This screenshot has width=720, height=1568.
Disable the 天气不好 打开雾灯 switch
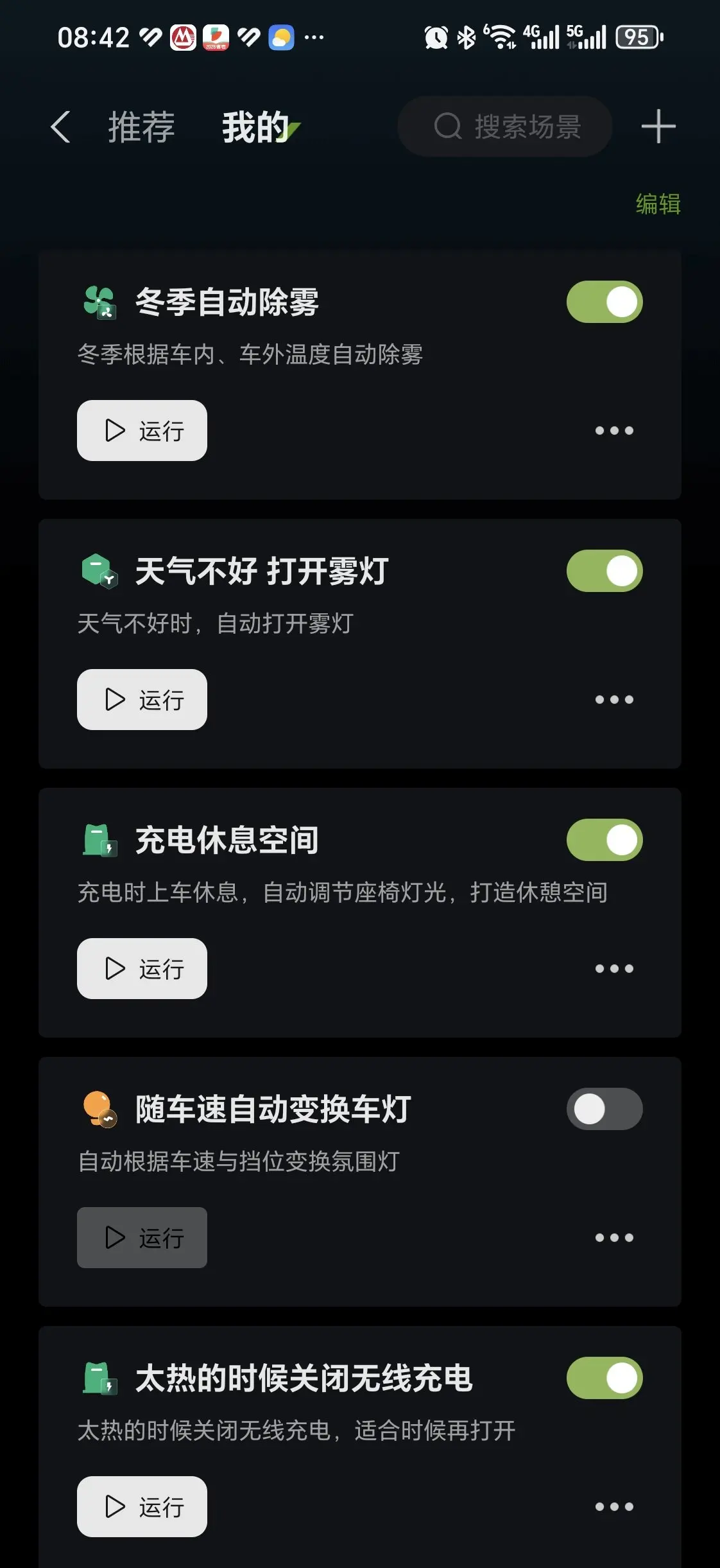click(604, 571)
